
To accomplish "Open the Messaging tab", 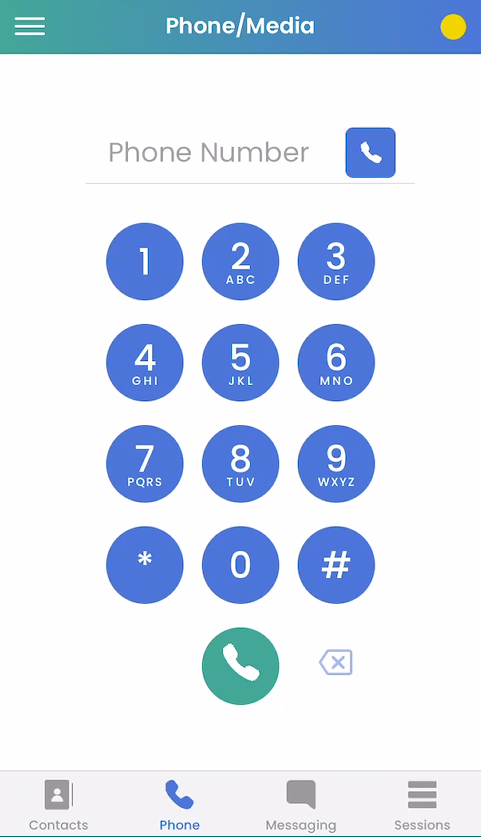I will pyautogui.click(x=301, y=805).
